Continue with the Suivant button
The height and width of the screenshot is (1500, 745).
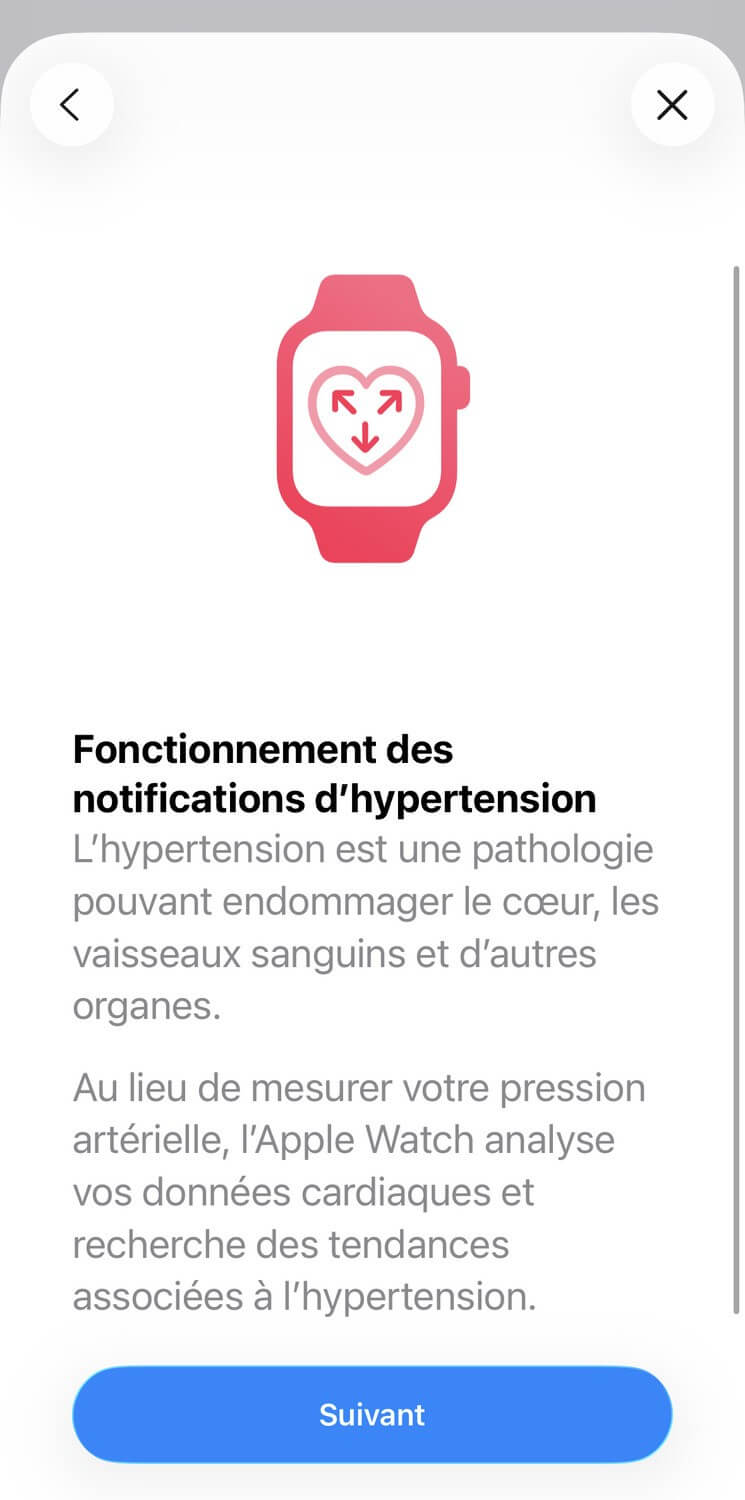tap(372, 1414)
